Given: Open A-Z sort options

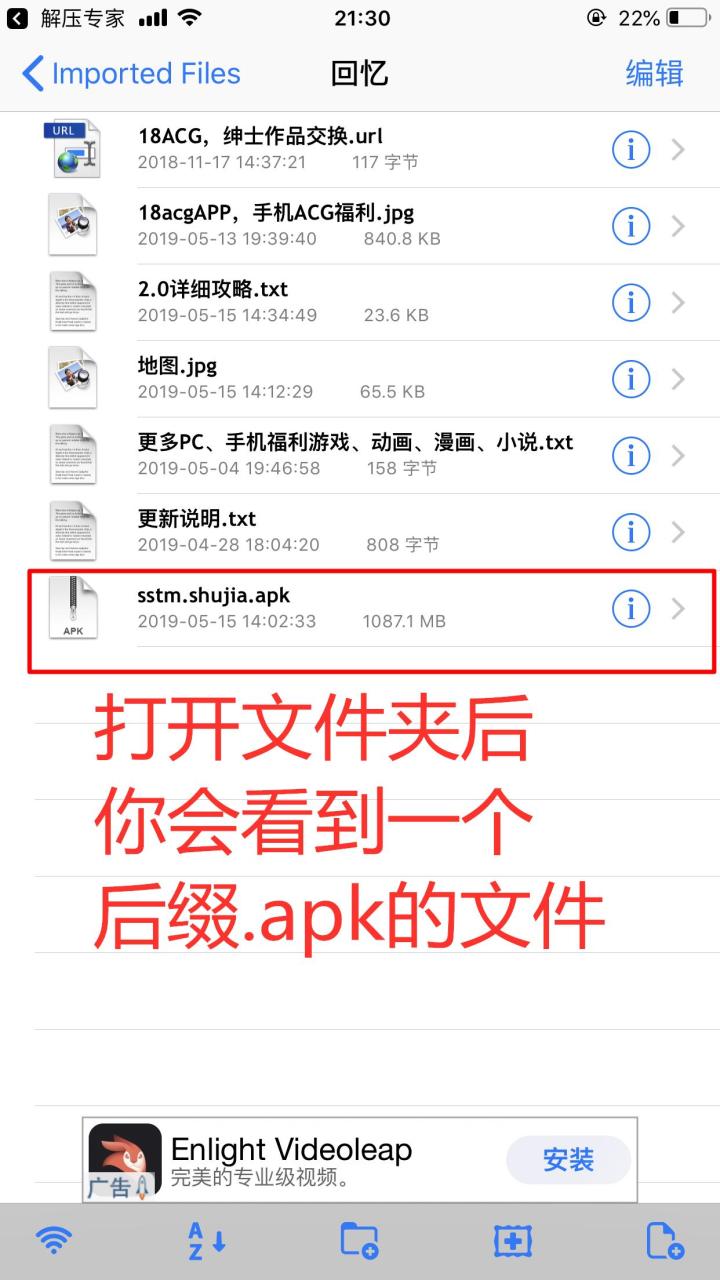Looking at the screenshot, I should (207, 1241).
